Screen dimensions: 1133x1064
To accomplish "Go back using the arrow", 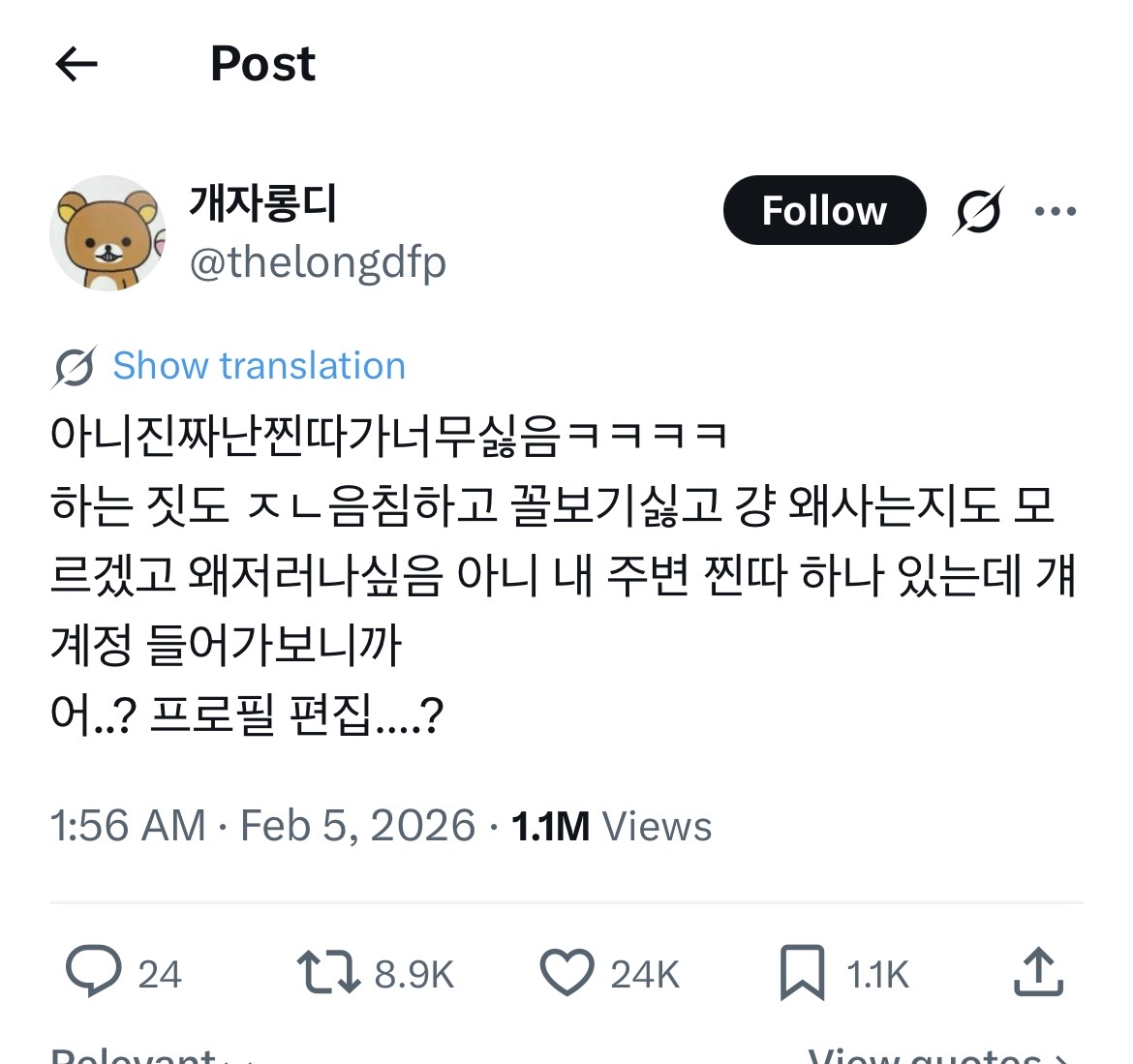I will [77, 65].
